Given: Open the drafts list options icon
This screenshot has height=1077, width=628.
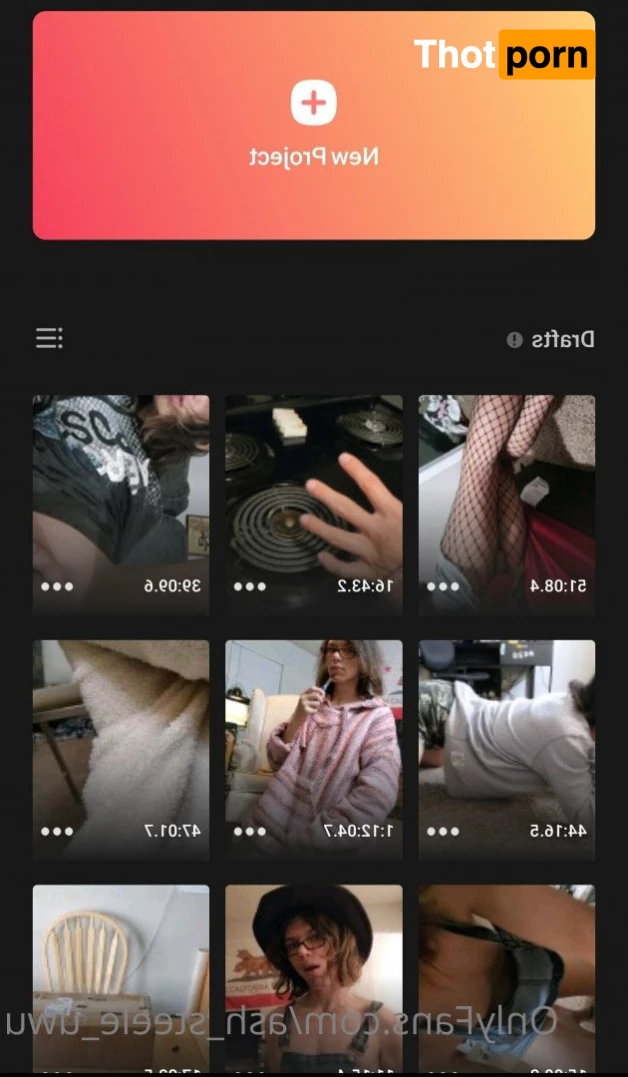Looking at the screenshot, I should (x=49, y=338).
